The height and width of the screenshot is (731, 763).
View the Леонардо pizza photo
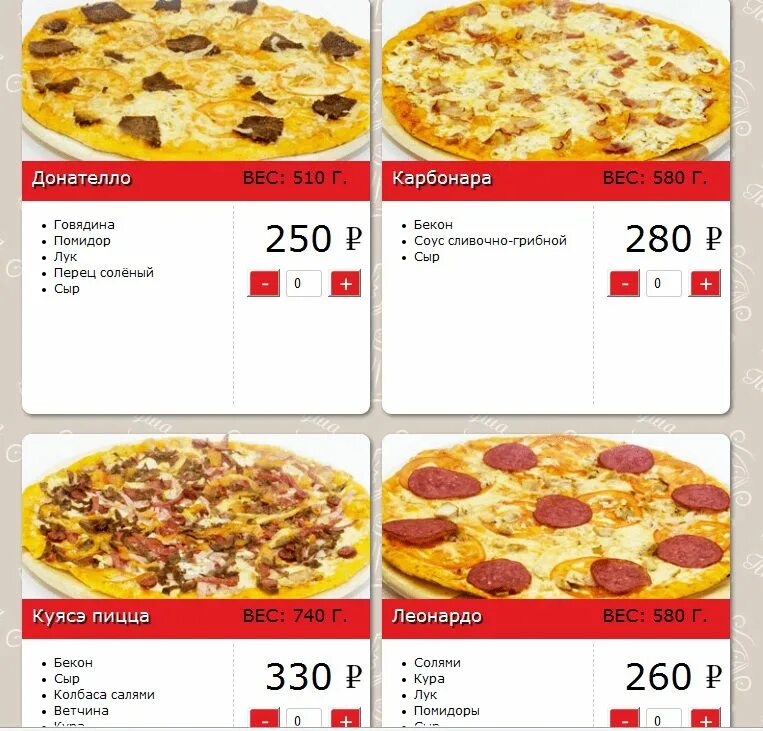pos(556,517)
